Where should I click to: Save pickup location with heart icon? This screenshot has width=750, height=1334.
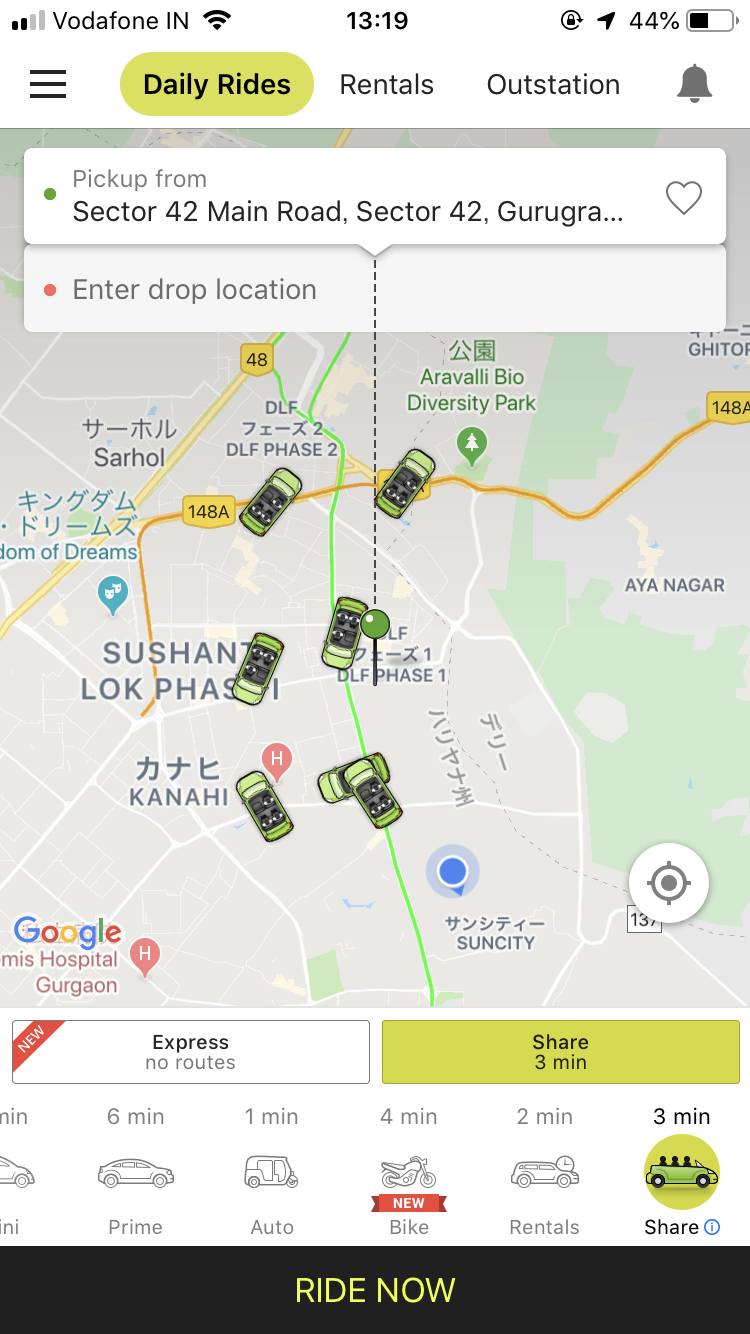pos(684,198)
